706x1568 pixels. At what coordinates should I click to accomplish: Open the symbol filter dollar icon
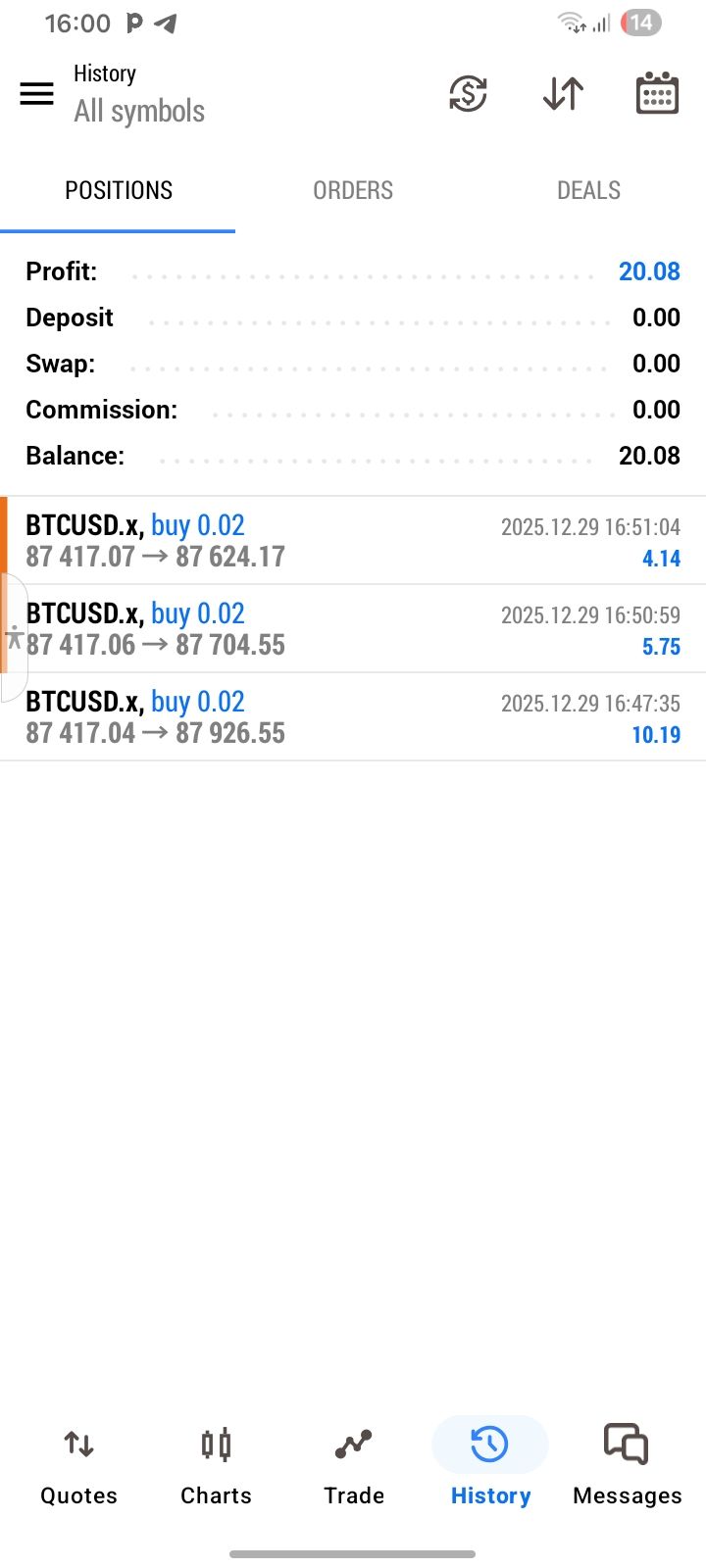tap(468, 94)
